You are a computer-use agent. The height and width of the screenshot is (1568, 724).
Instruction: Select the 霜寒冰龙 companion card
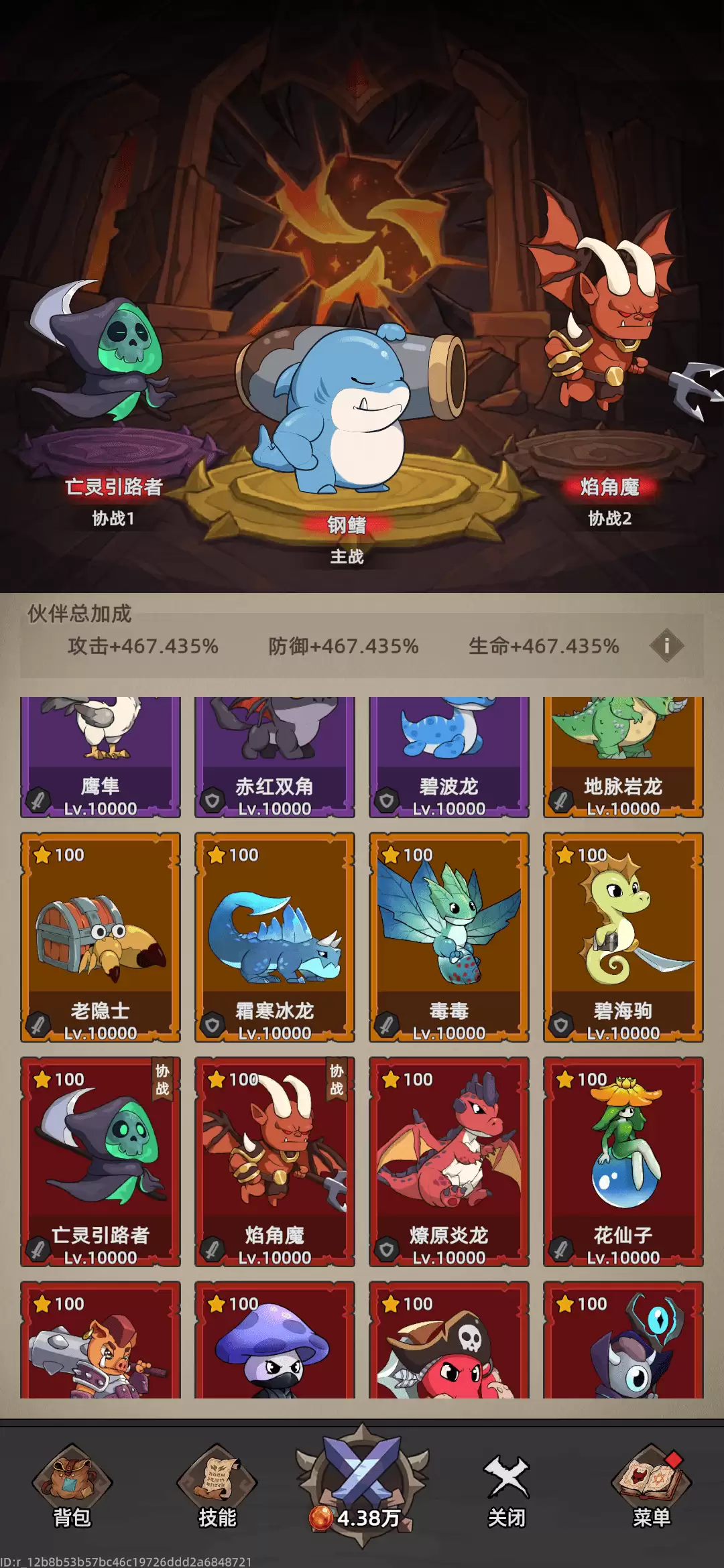[x=275, y=937]
